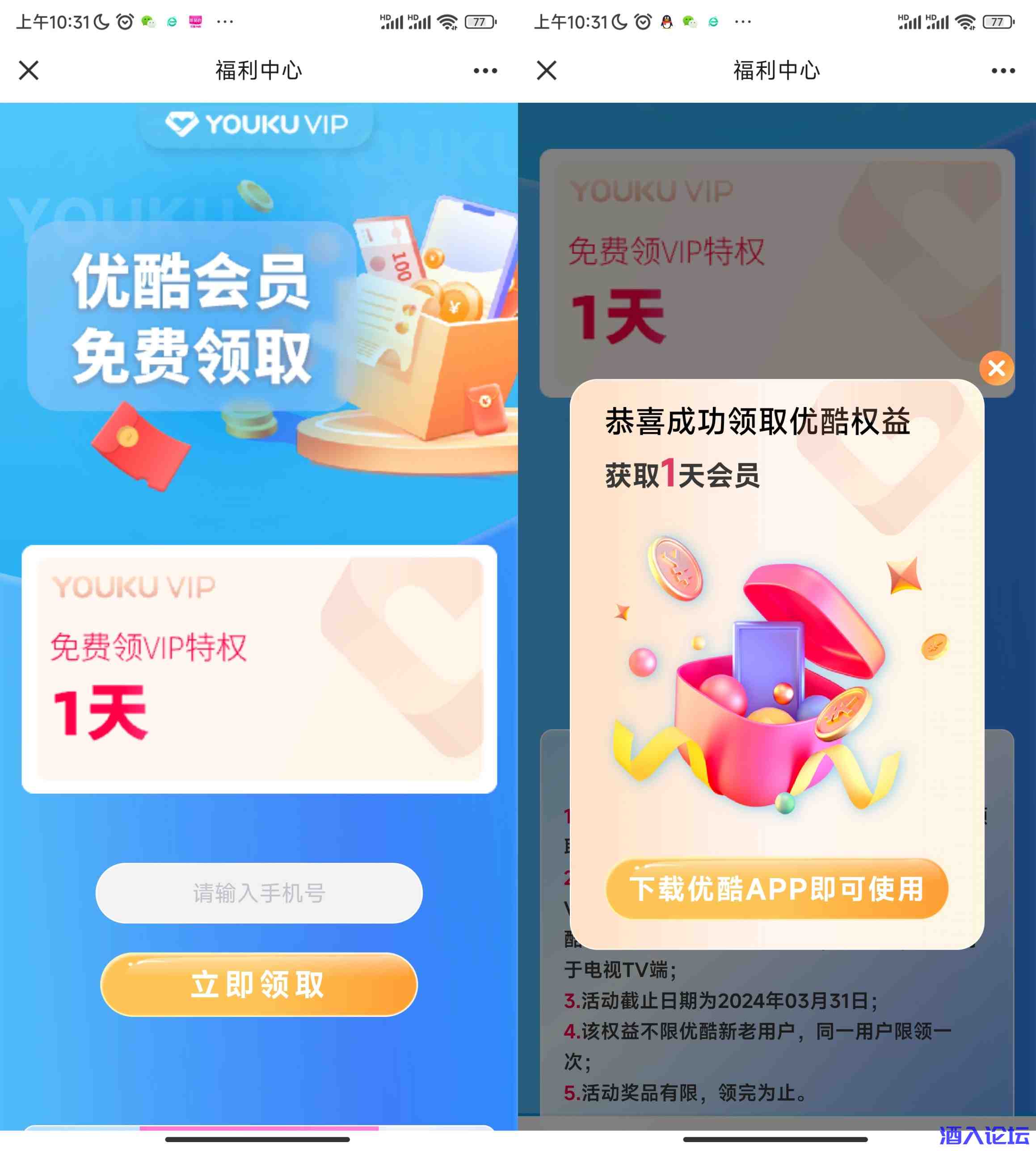Tap the 立即领取 button
This screenshot has height=1151, width=1036.
(259, 985)
